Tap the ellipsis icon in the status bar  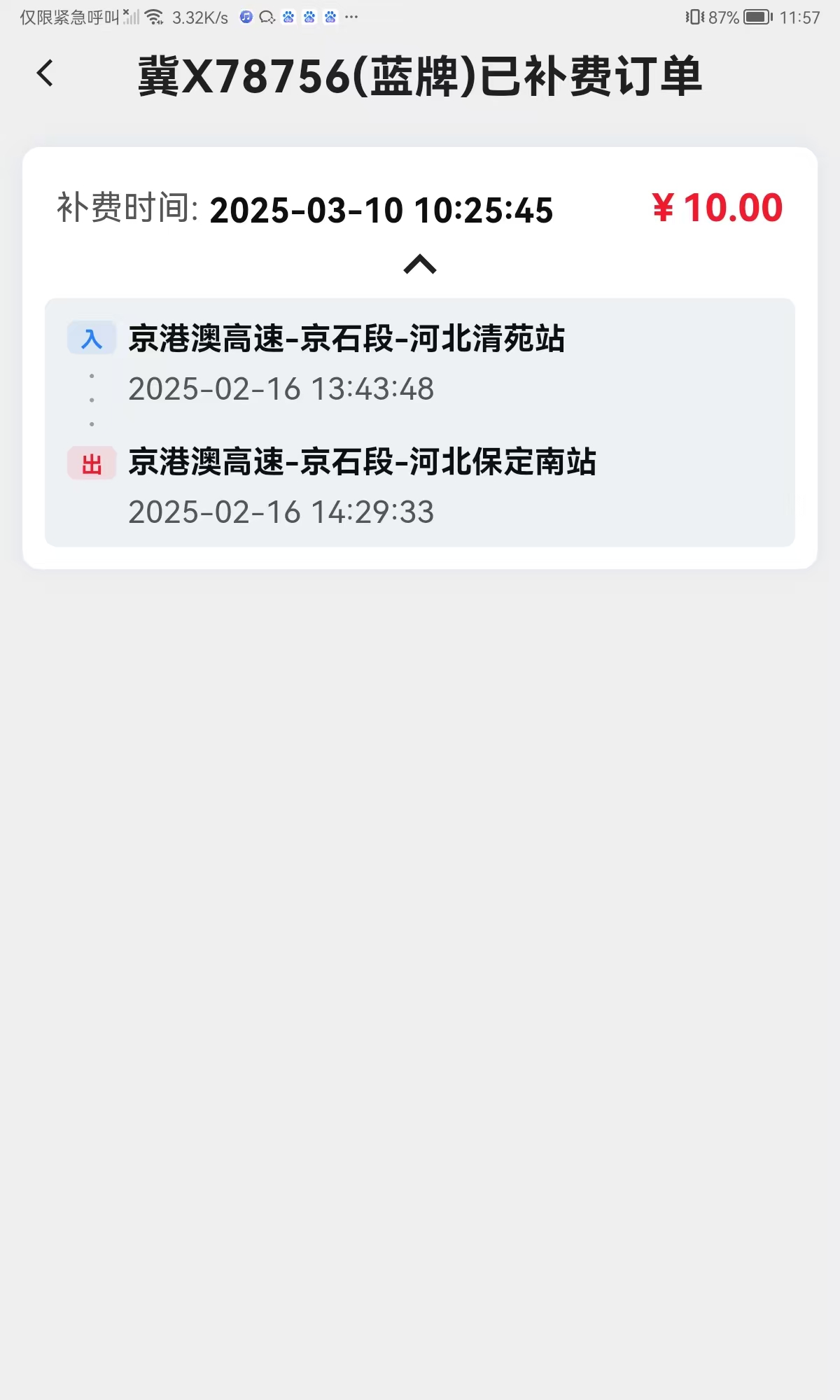click(350, 17)
